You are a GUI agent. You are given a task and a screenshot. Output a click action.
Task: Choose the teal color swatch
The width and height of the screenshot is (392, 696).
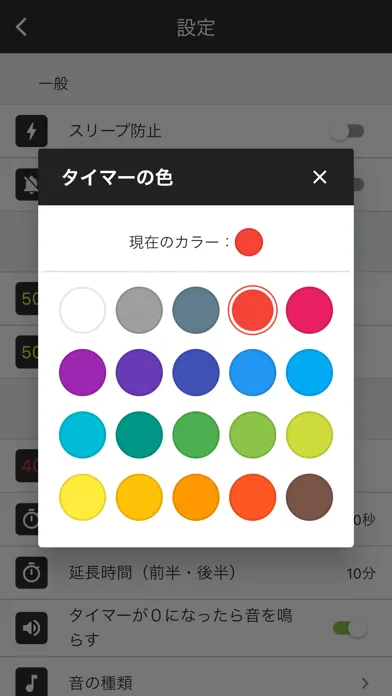coord(139,435)
